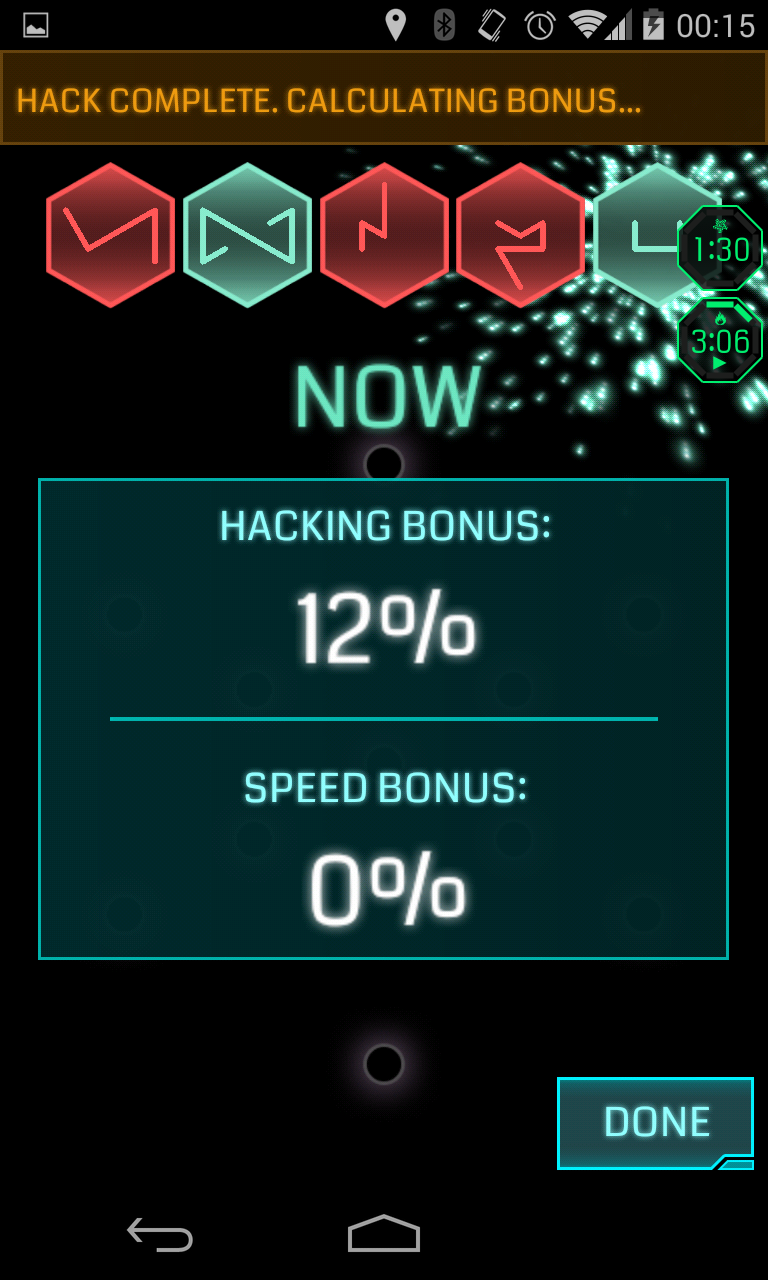
Task: Tap the DONE button
Action: click(x=655, y=1122)
